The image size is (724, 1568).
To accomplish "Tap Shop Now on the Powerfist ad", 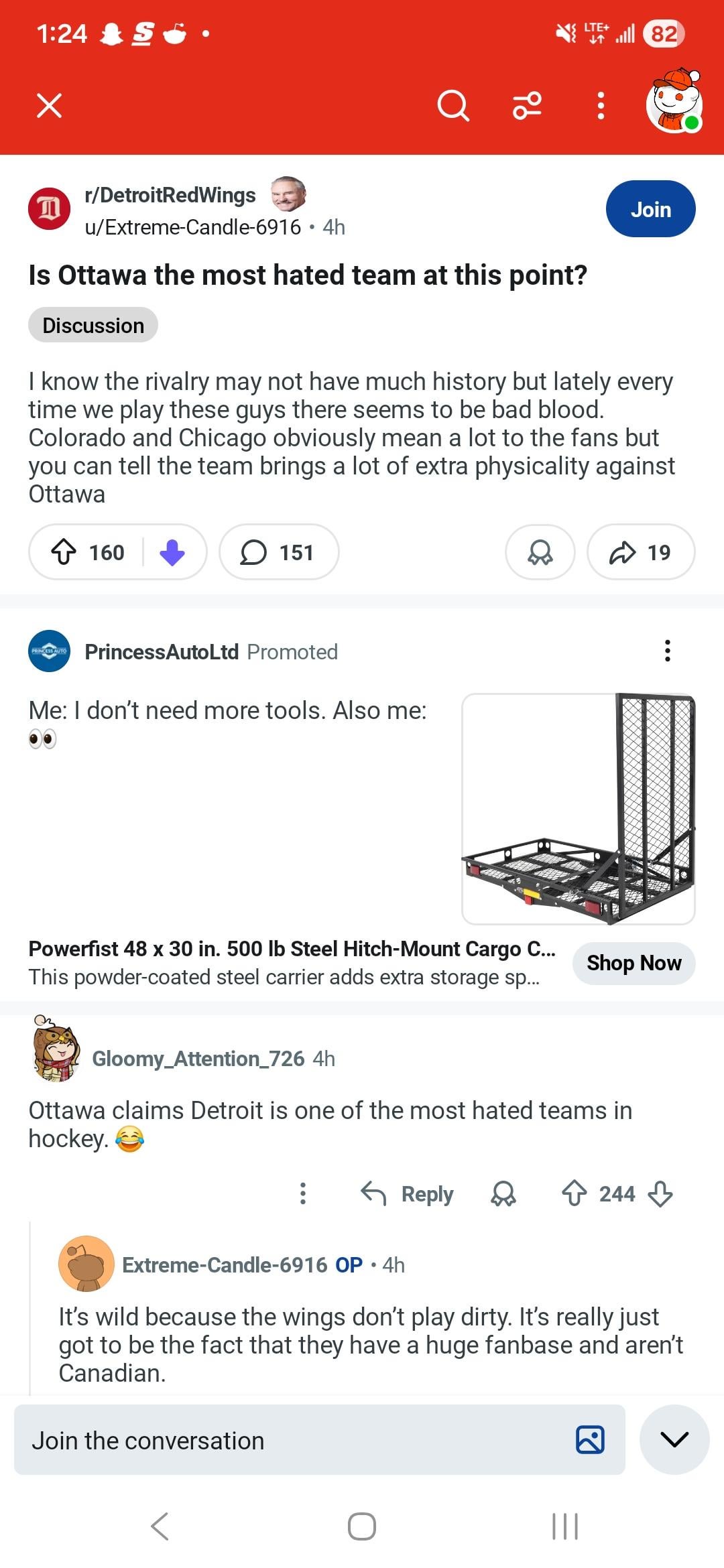I will pos(633,963).
